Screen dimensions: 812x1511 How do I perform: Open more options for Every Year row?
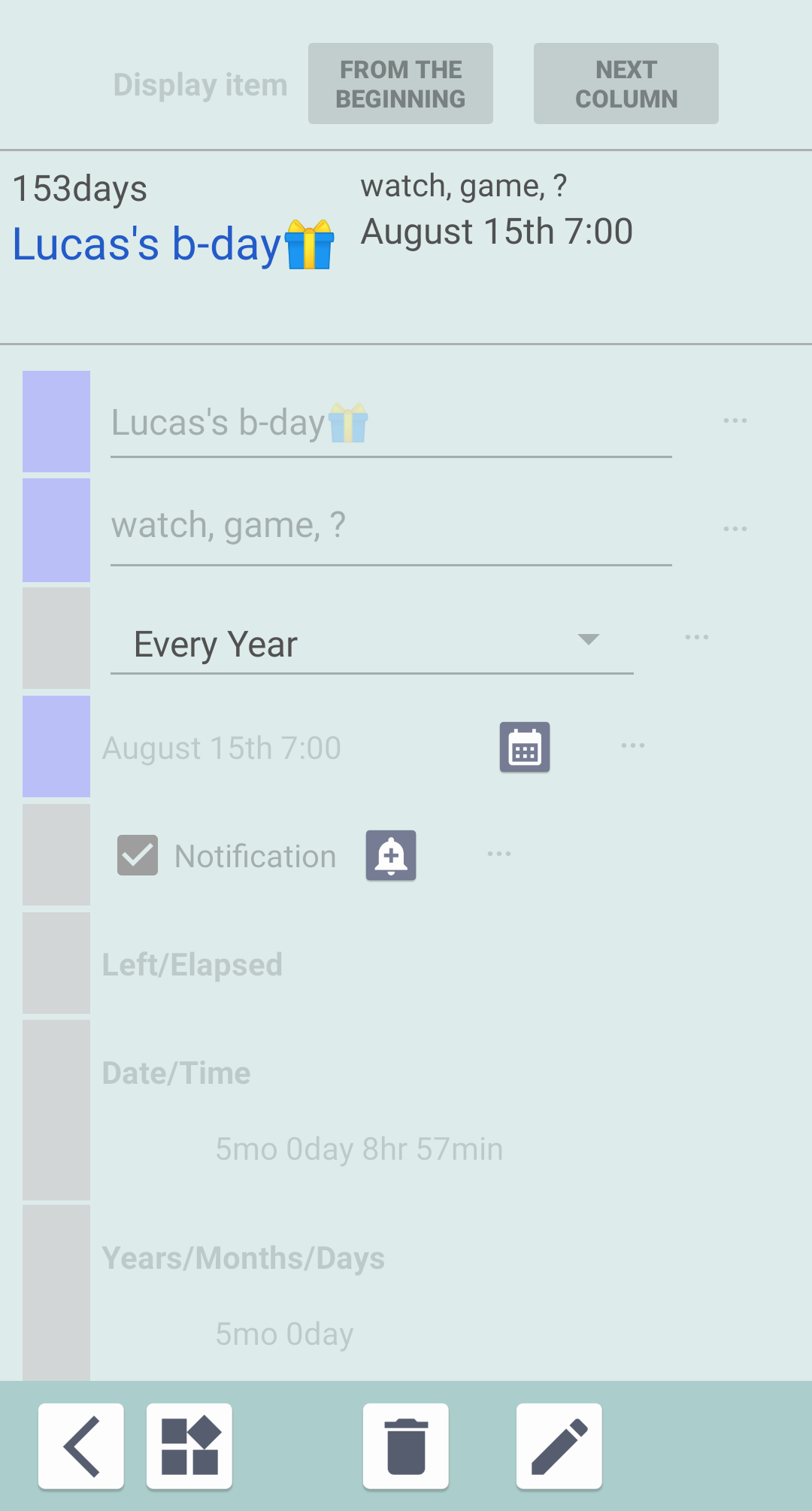click(696, 637)
